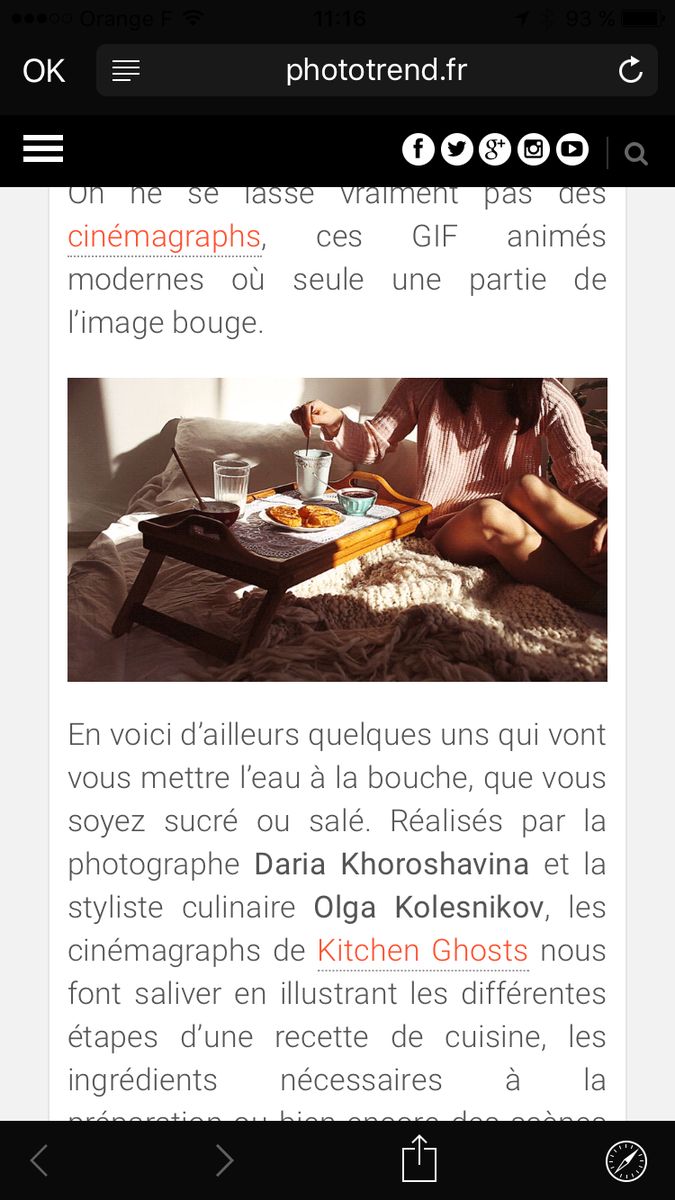
Task: Follow the cinémagraphs link
Action: (164, 237)
